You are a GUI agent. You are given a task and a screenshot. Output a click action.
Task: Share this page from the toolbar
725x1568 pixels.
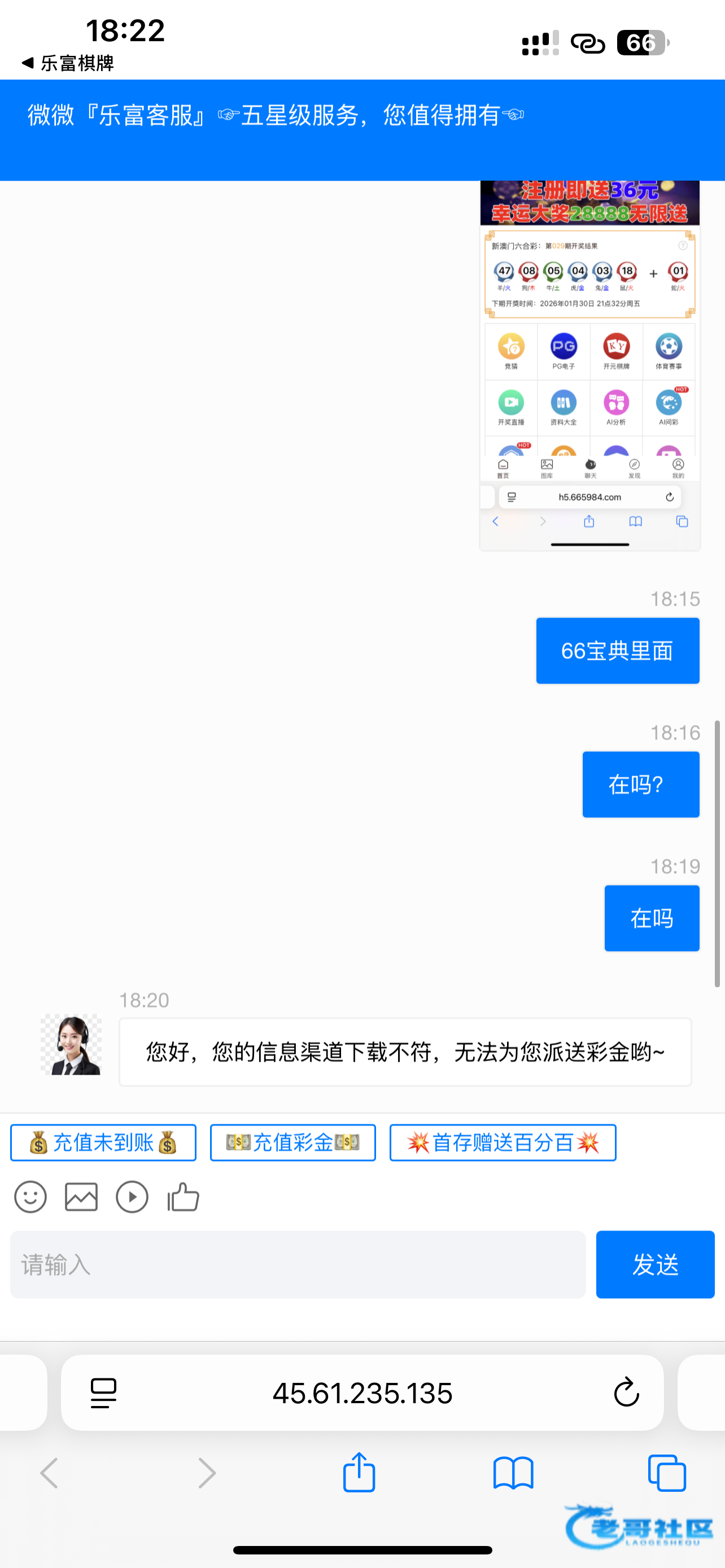(x=359, y=1473)
